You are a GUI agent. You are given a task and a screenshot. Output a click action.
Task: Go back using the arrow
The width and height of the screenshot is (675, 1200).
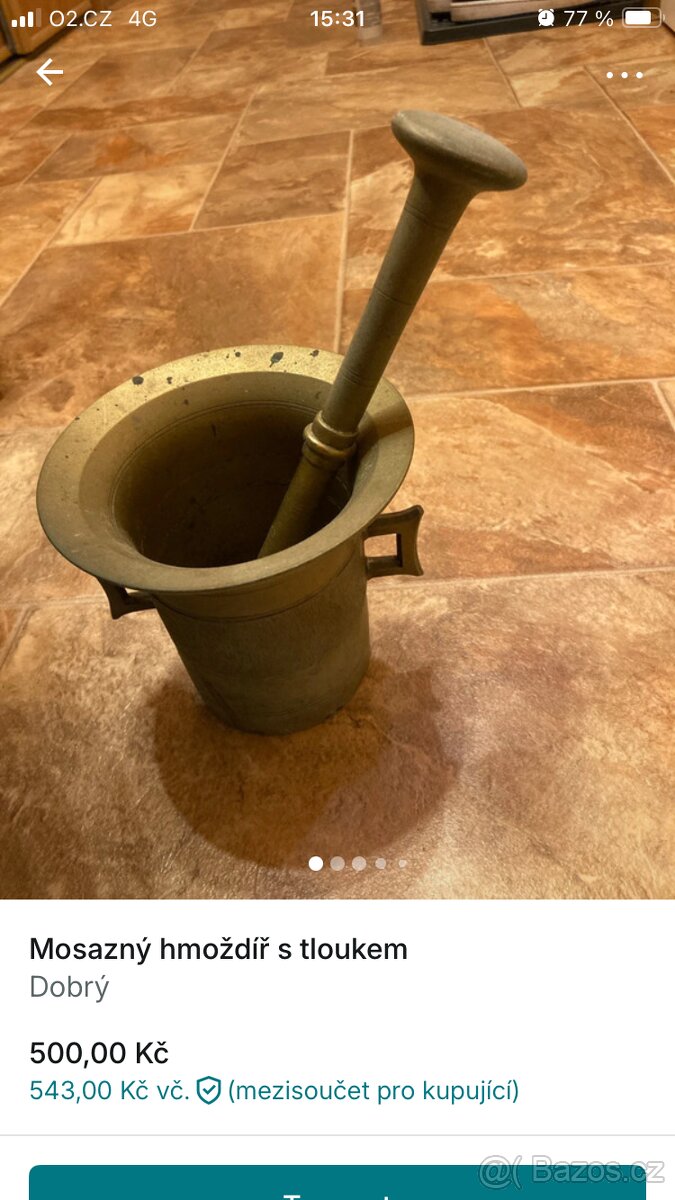(x=49, y=72)
